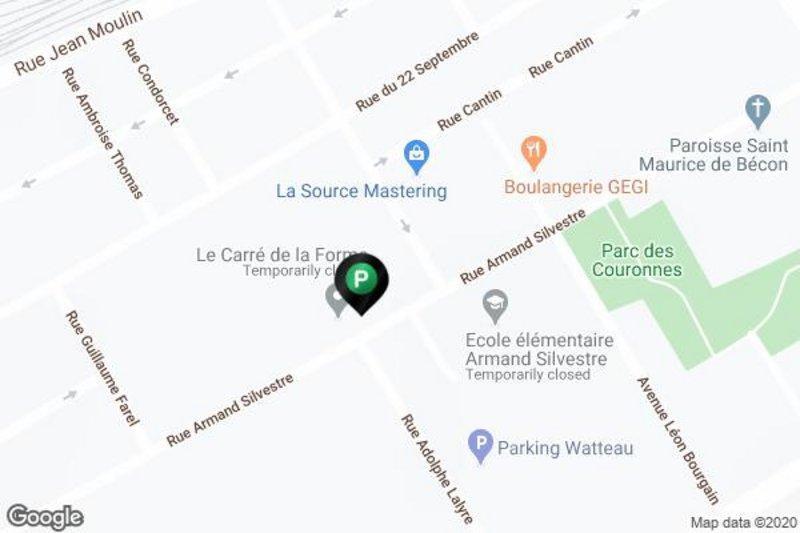The height and width of the screenshot is (533, 800).
Task: Tap the Le Carré de la Forme pin
Action: [x=337, y=299]
